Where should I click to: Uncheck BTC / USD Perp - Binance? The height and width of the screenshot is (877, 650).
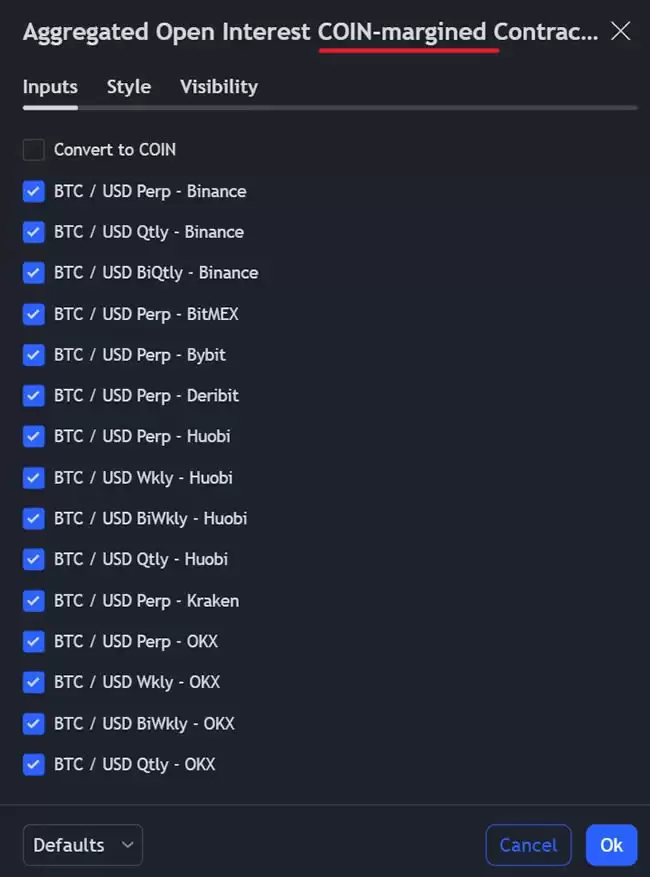click(34, 191)
